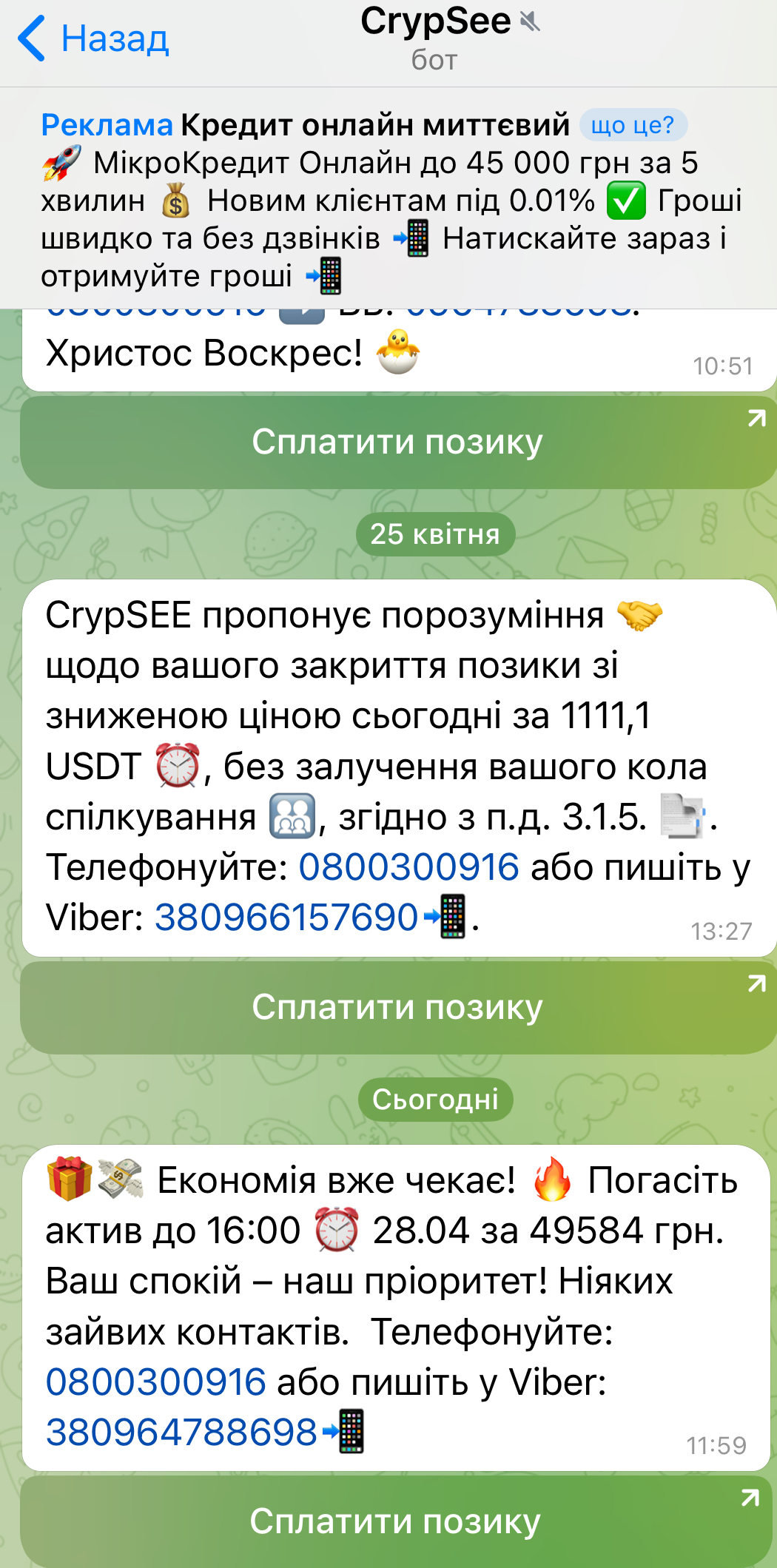Tap the 'що це?' ad info chip
This screenshot has height=1568, width=777.
point(633,125)
